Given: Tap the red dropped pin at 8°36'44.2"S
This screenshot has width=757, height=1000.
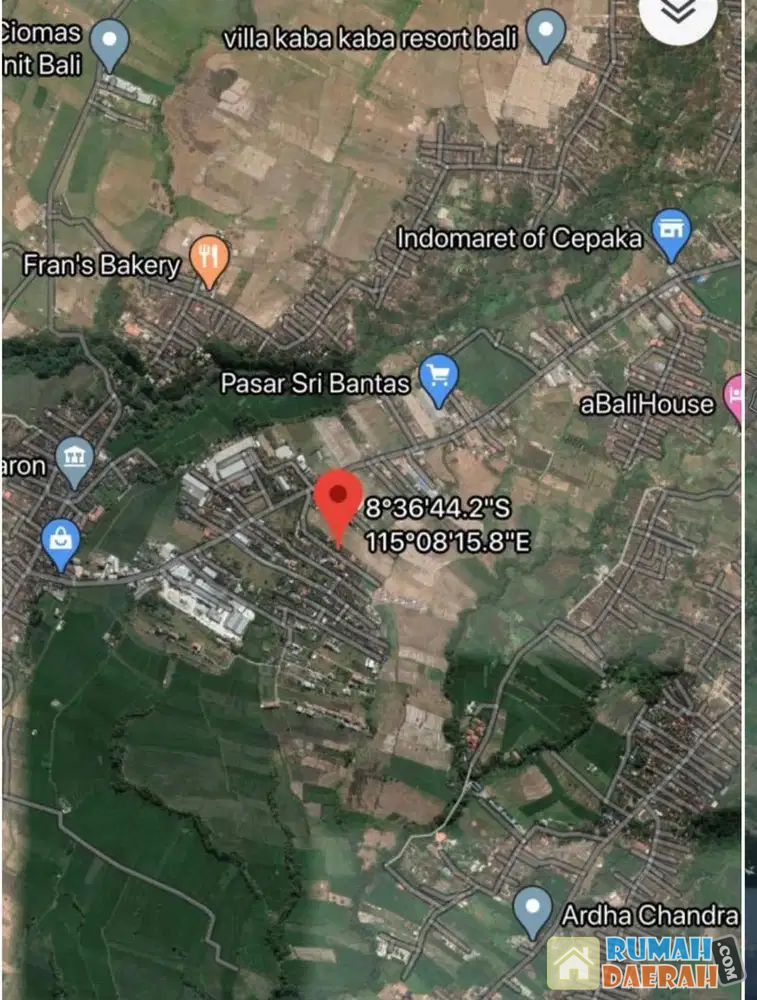Looking at the screenshot, I should coord(338,499).
